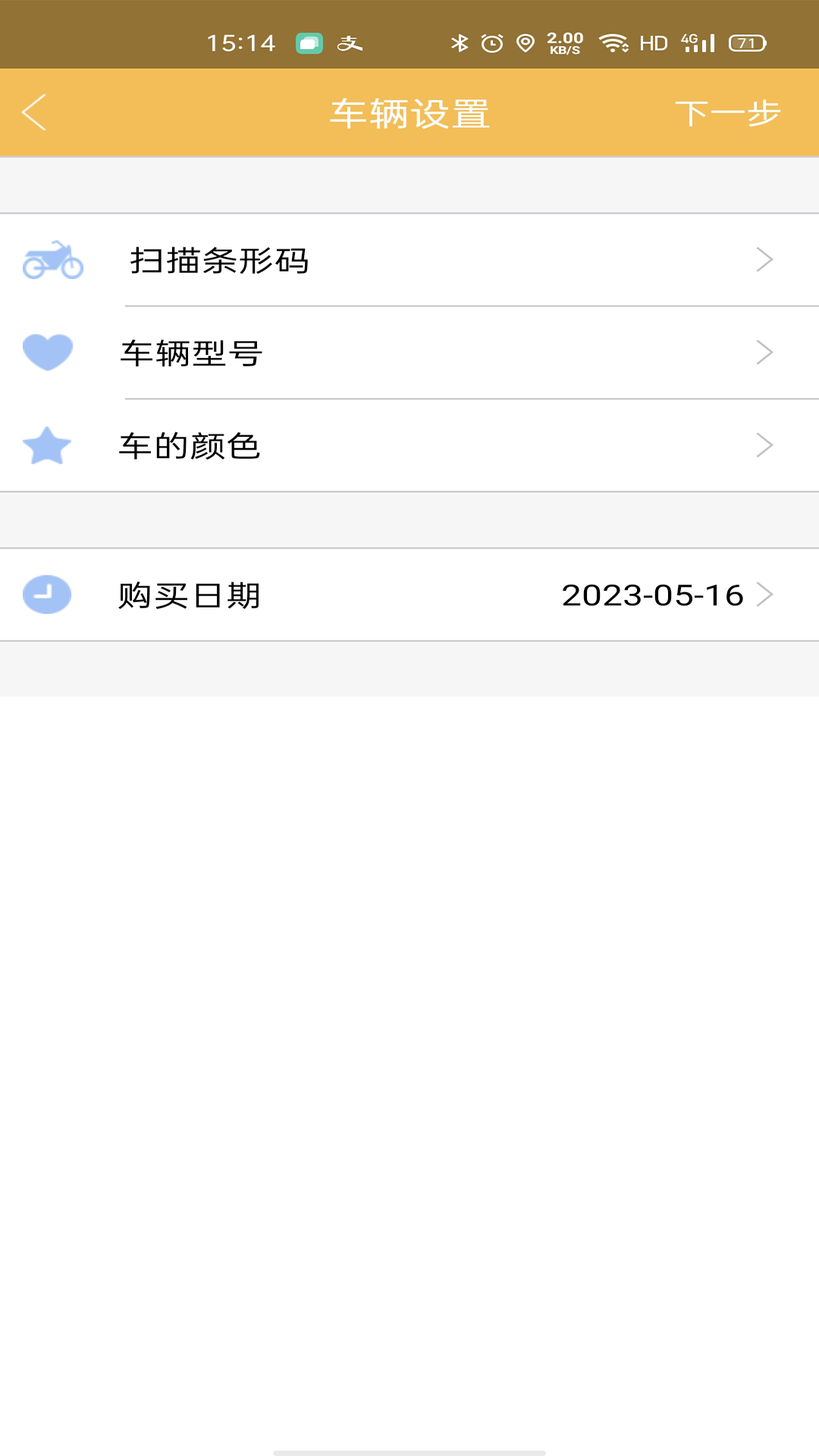Click the alarm clock status bar icon
Image resolution: width=819 pixels, height=1456 pixels.
coord(493,42)
